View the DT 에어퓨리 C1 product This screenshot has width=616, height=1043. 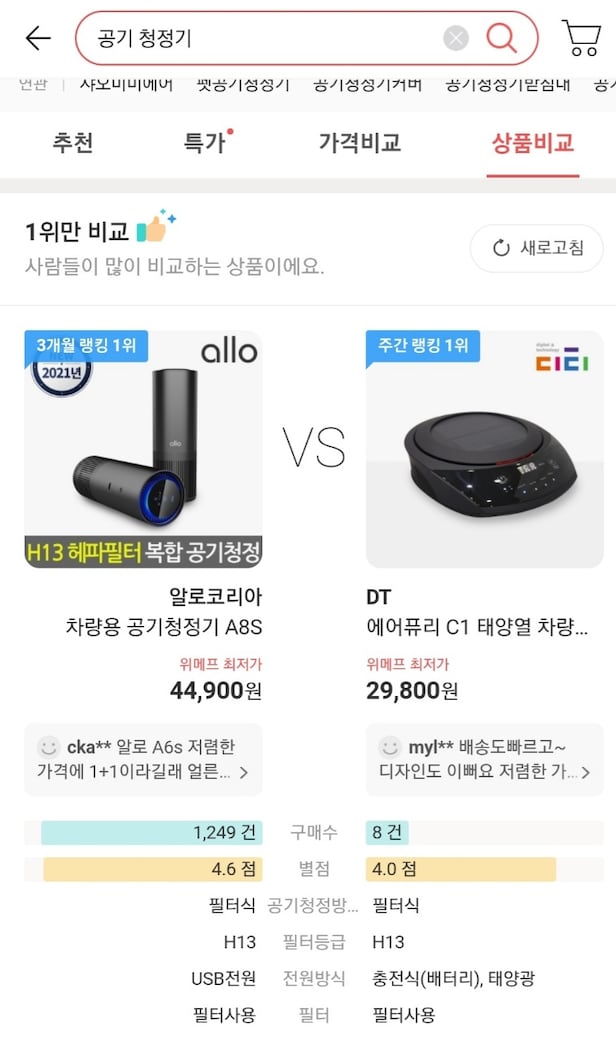click(x=485, y=450)
